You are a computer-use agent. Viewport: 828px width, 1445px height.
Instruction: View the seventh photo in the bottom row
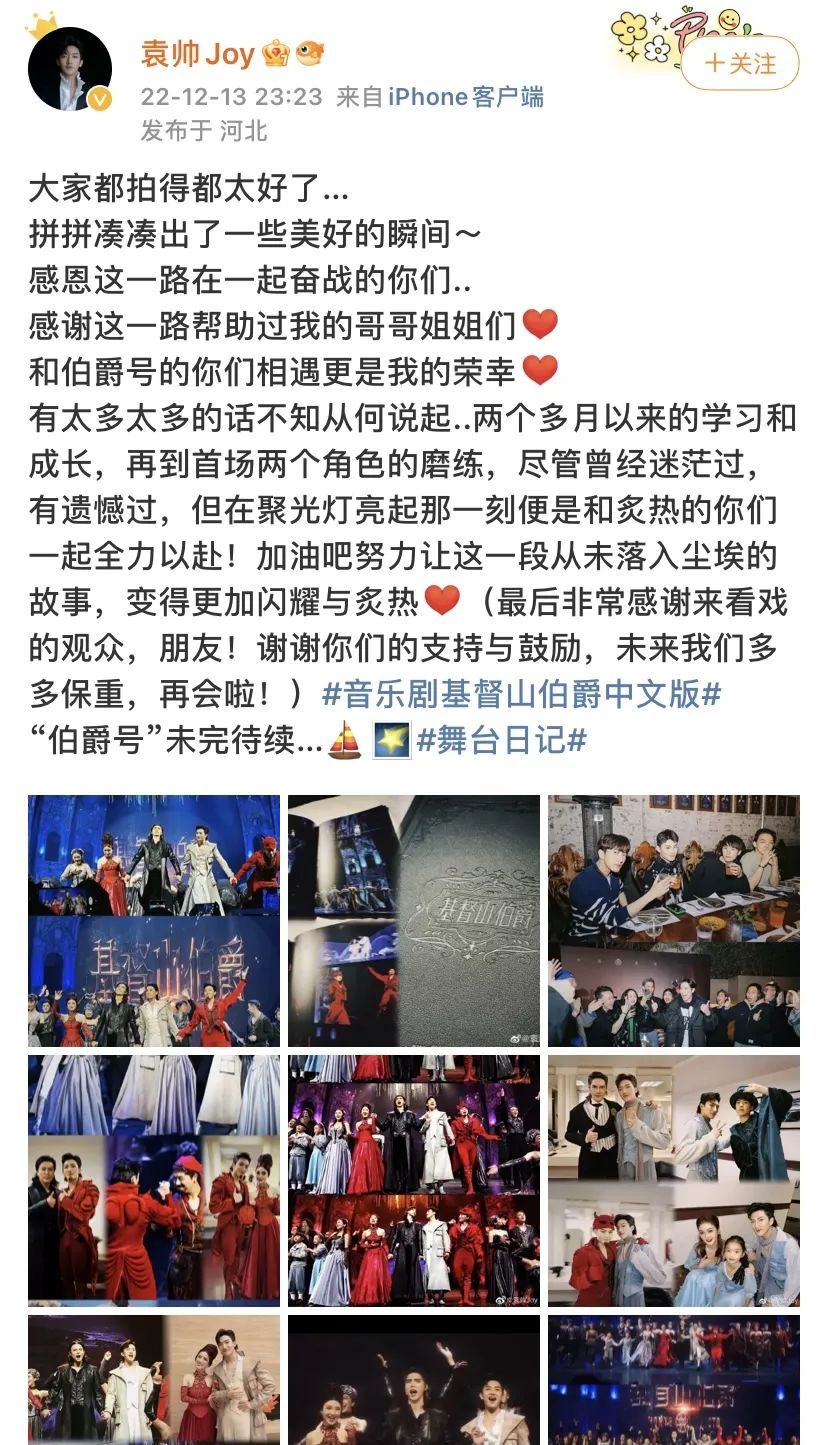click(x=154, y=1380)
